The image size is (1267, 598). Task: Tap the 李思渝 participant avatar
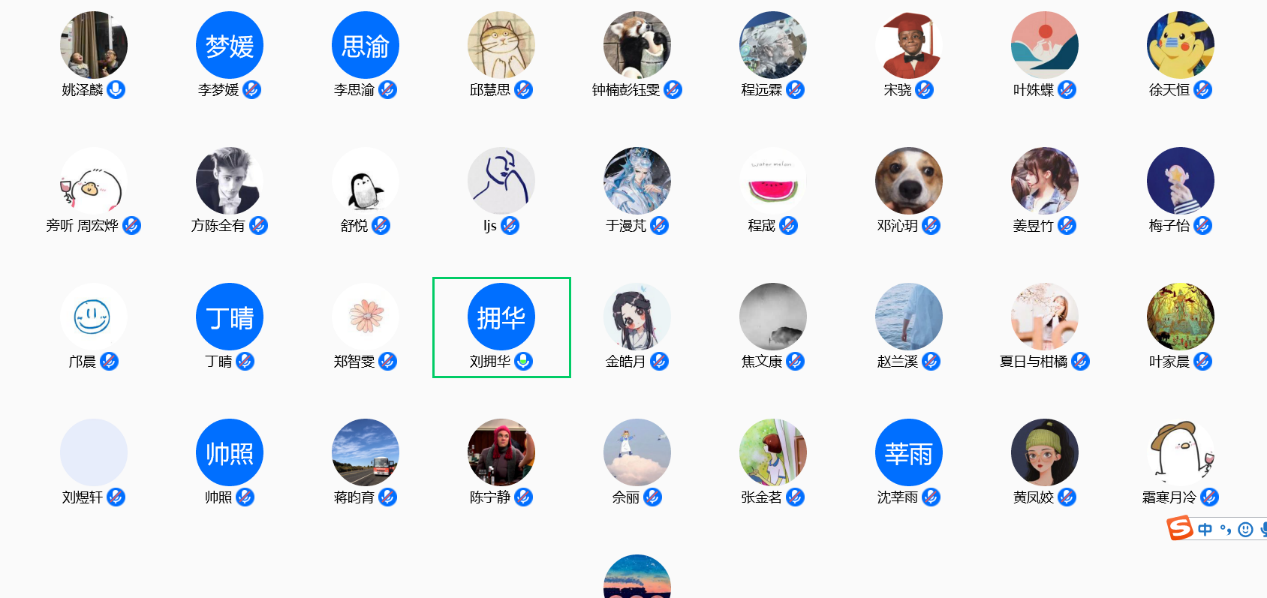coord(366,45)
